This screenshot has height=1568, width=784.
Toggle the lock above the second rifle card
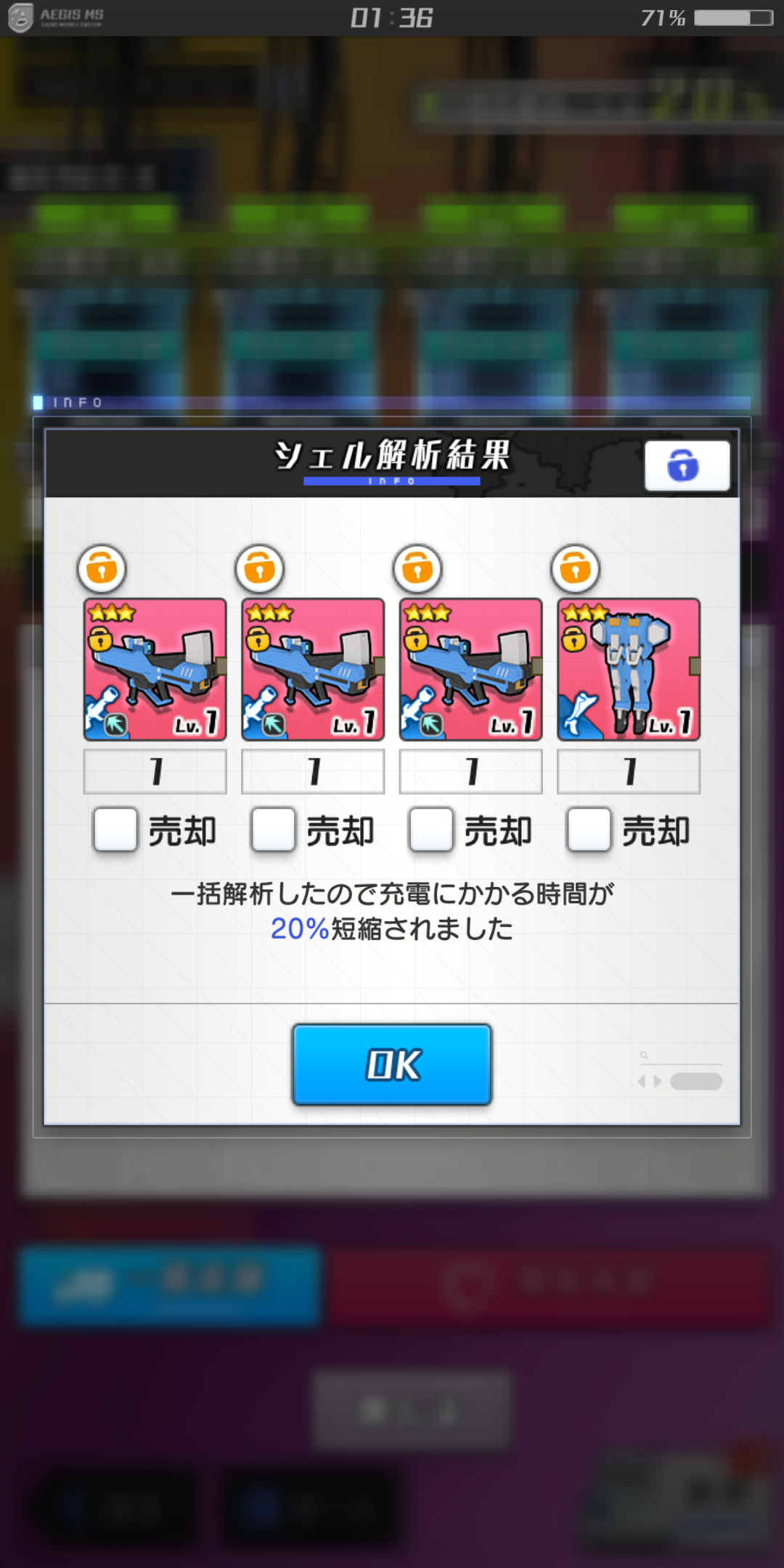[260, 568]
